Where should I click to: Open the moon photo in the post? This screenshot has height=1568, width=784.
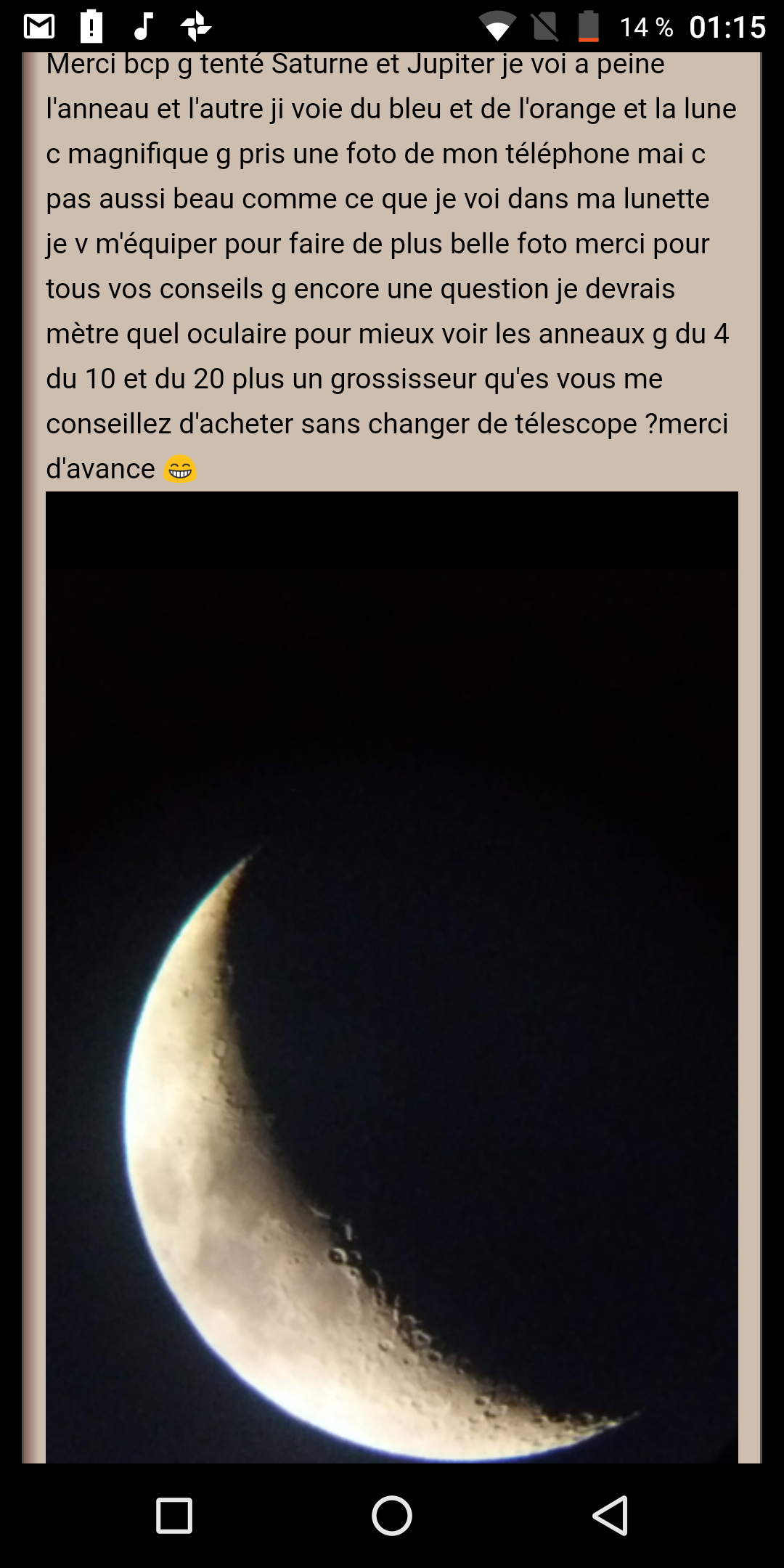392,976
